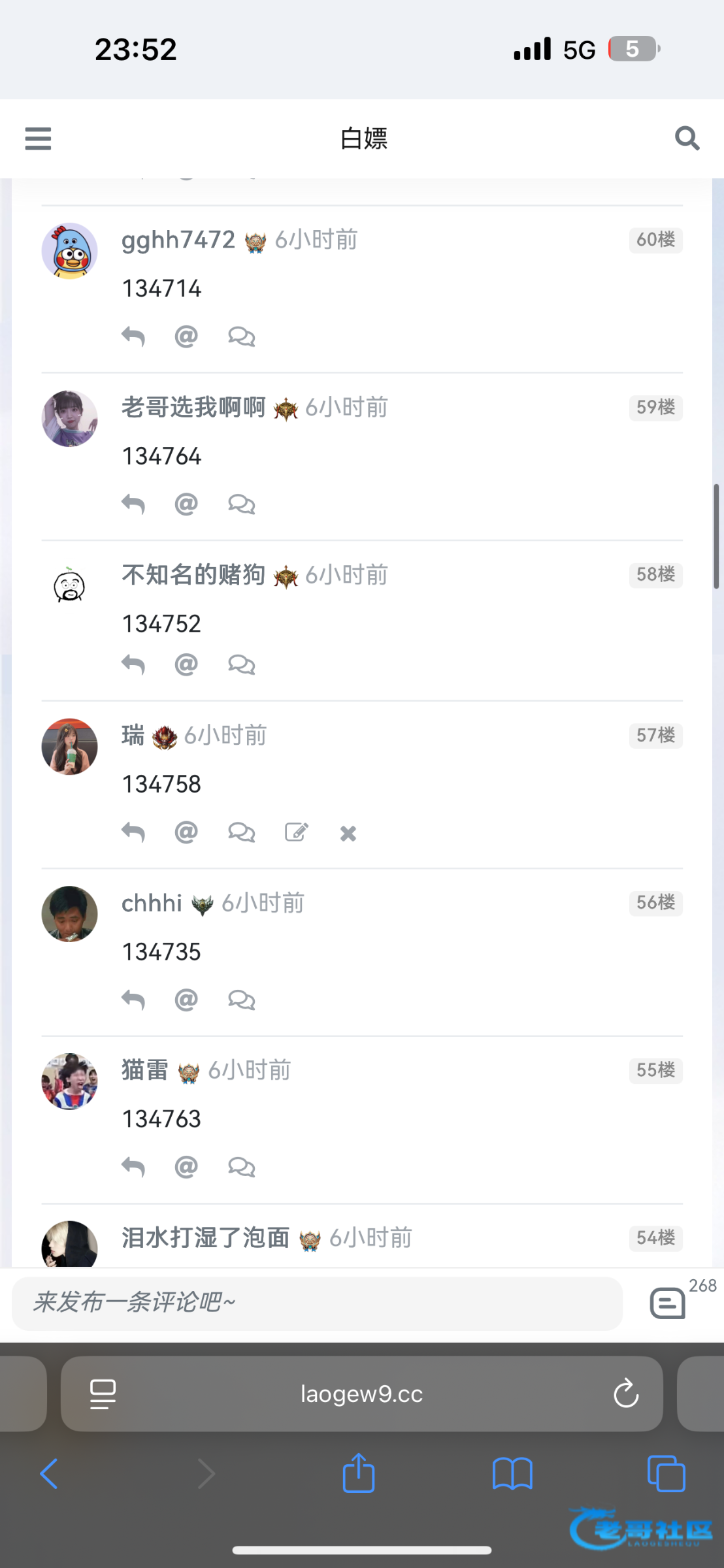The image size is (724, 1568).
Task: View profile of username 老哥选我啊啊
Action: [x=193, y=408]
